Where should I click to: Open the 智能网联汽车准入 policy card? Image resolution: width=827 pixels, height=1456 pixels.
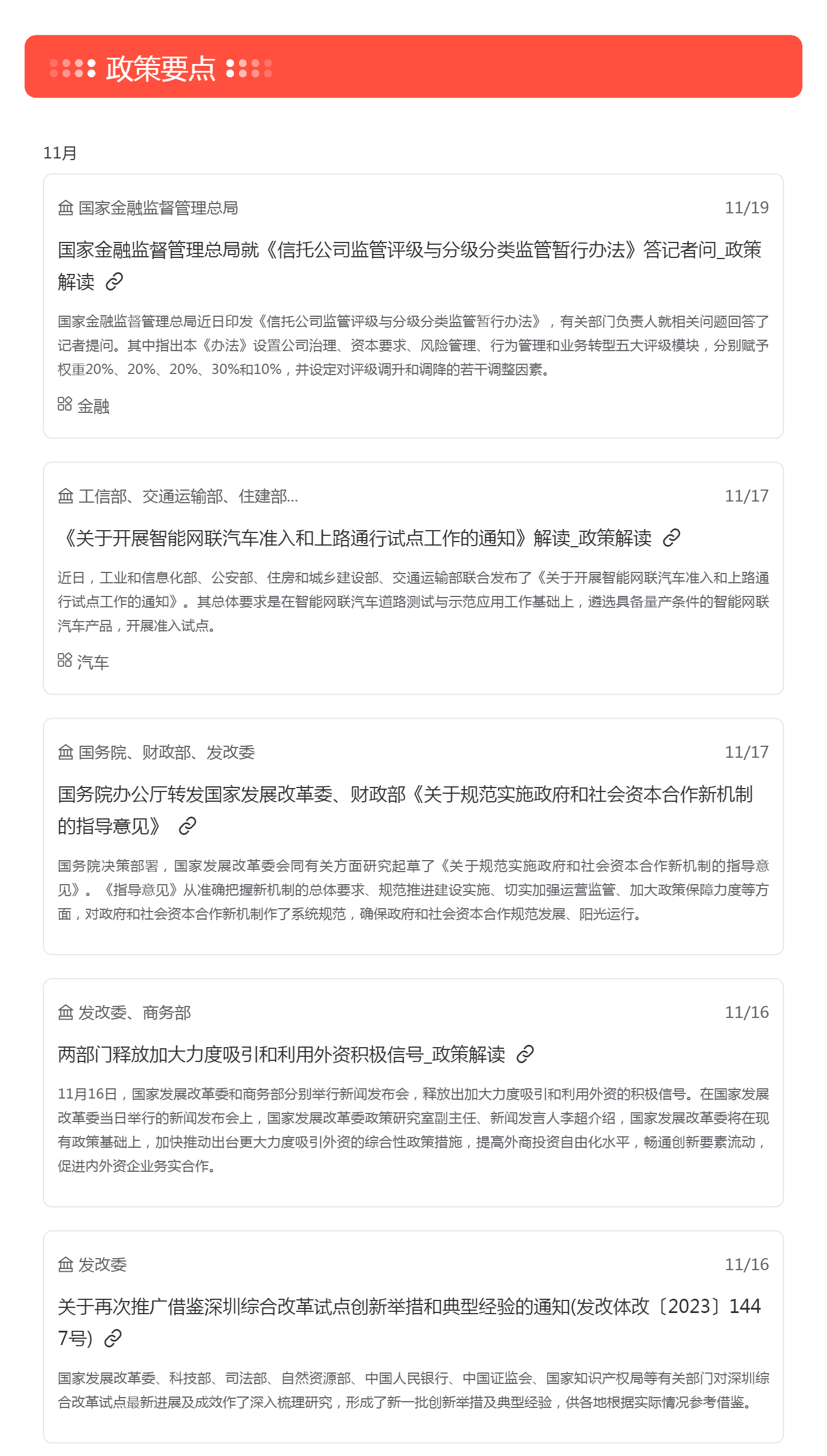413,578
